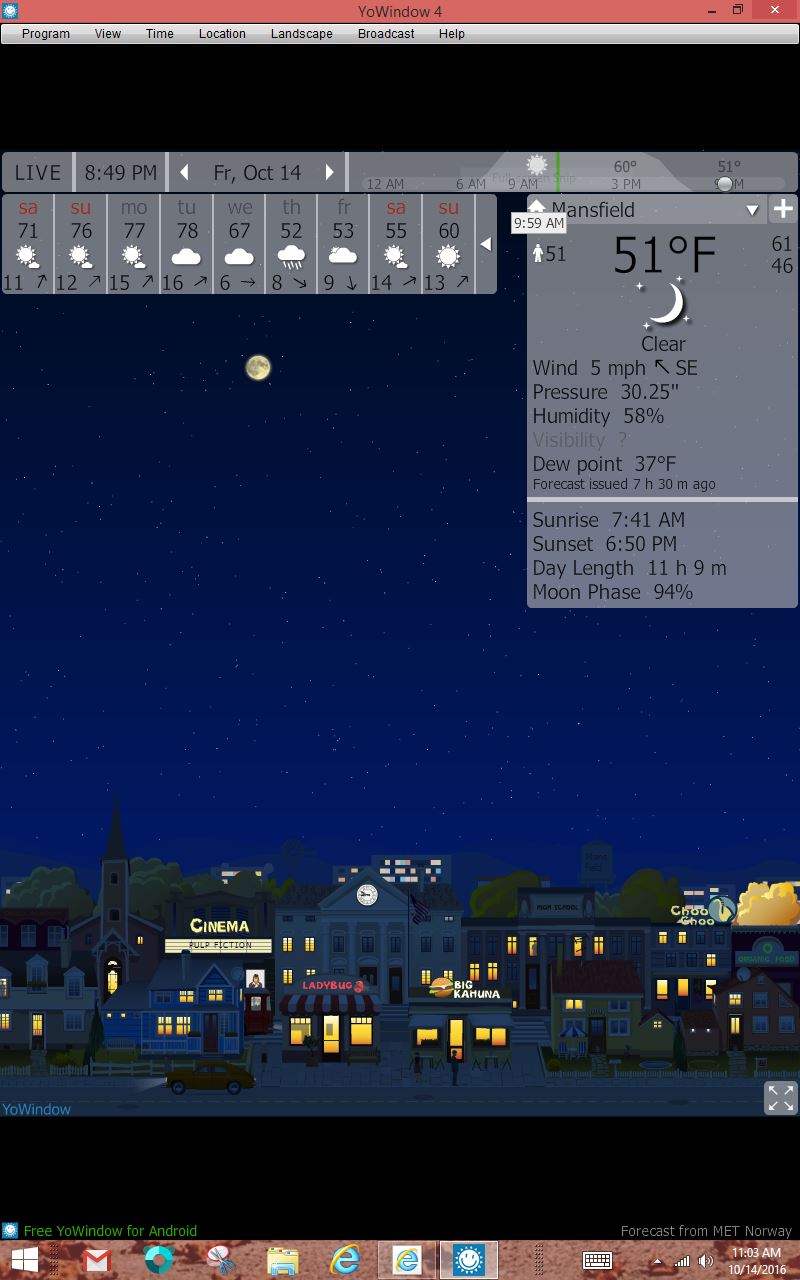Open the Location menu
This screenshot has height=1280, width=800.
pos(222,33)
